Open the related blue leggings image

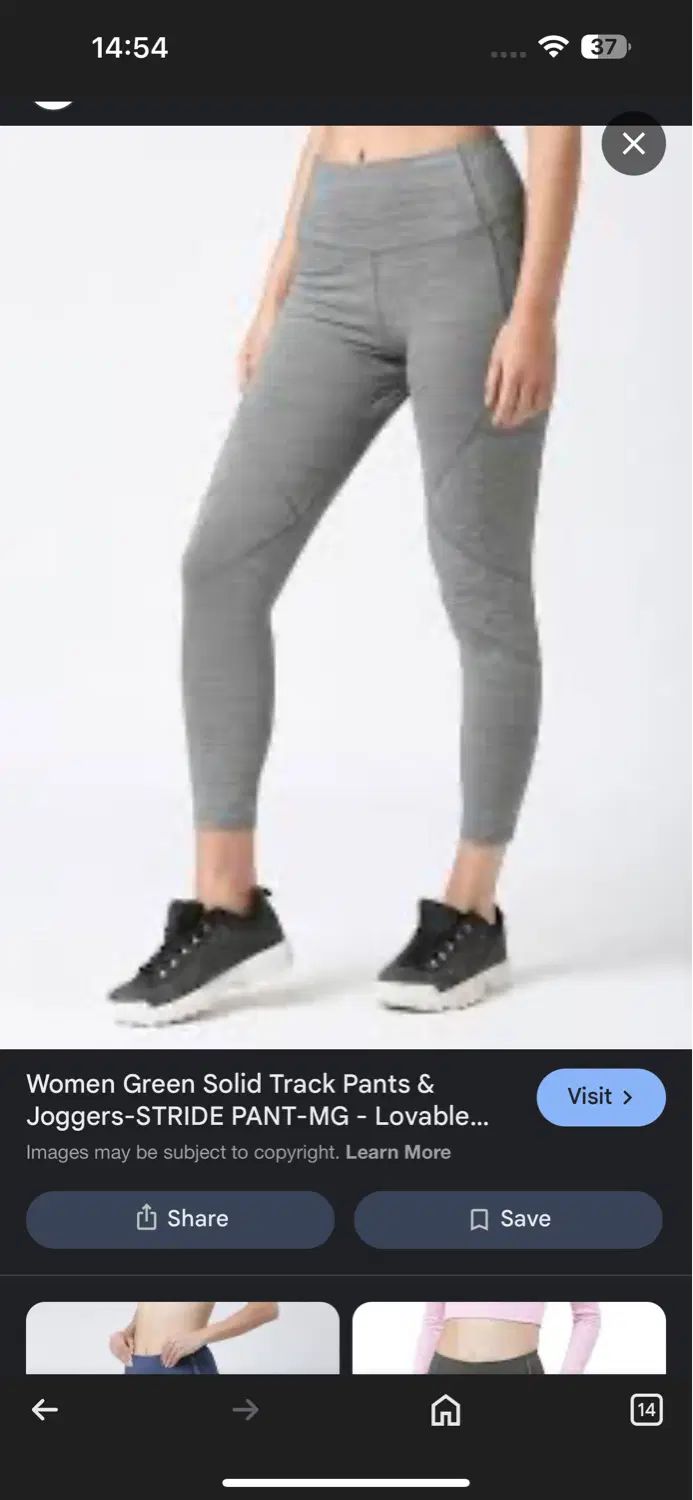coord(182,1338)
